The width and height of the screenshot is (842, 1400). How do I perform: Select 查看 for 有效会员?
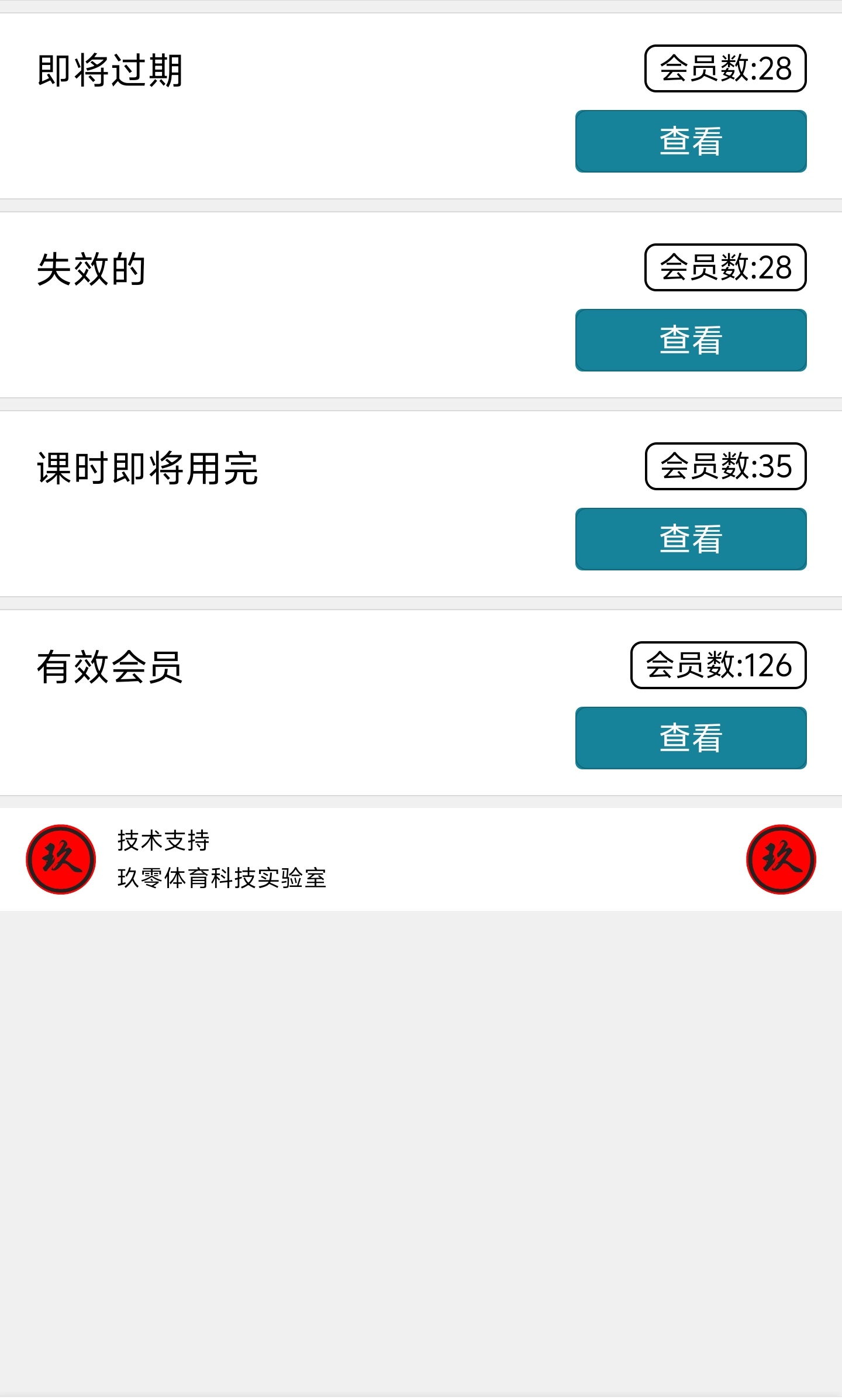691,738
